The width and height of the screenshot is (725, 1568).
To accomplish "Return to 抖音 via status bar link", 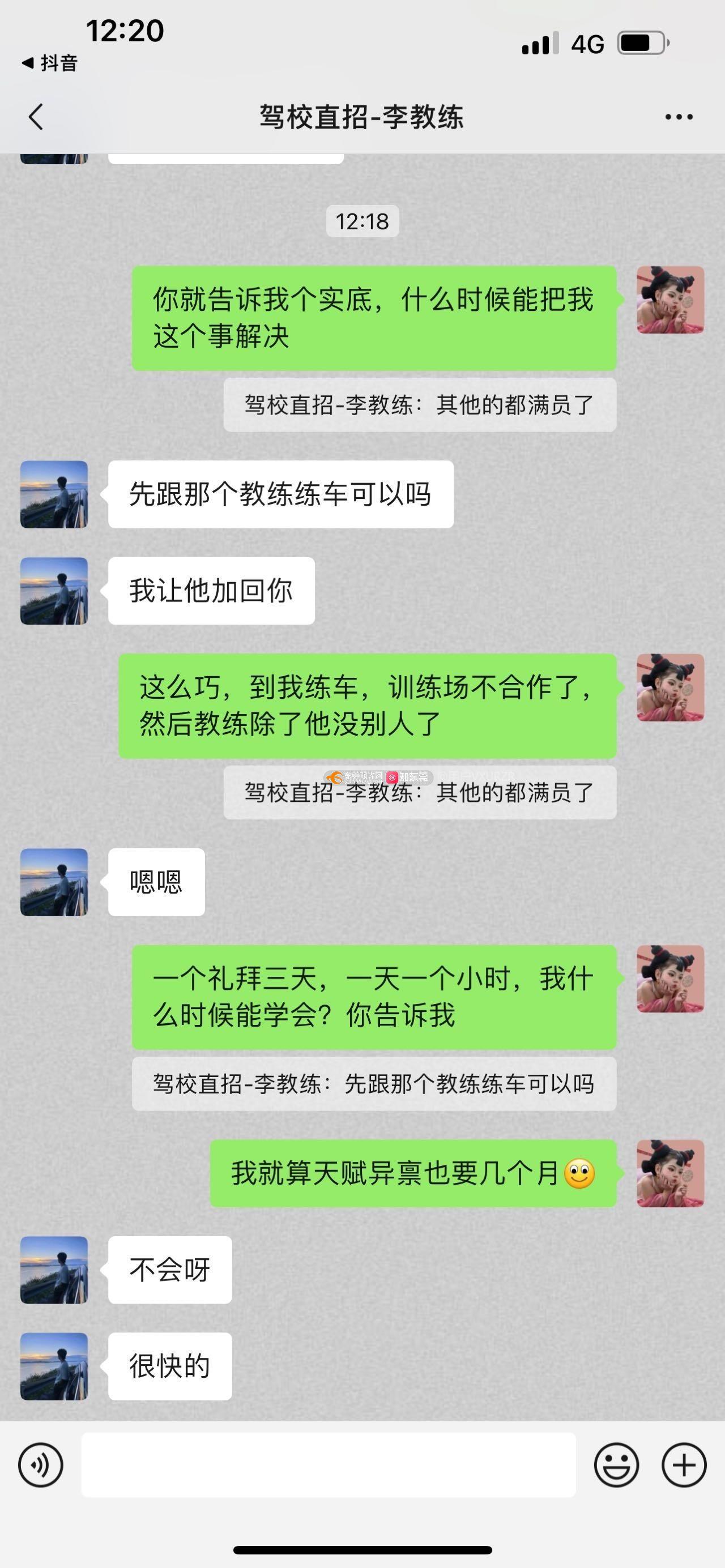I will click(50, 63).
